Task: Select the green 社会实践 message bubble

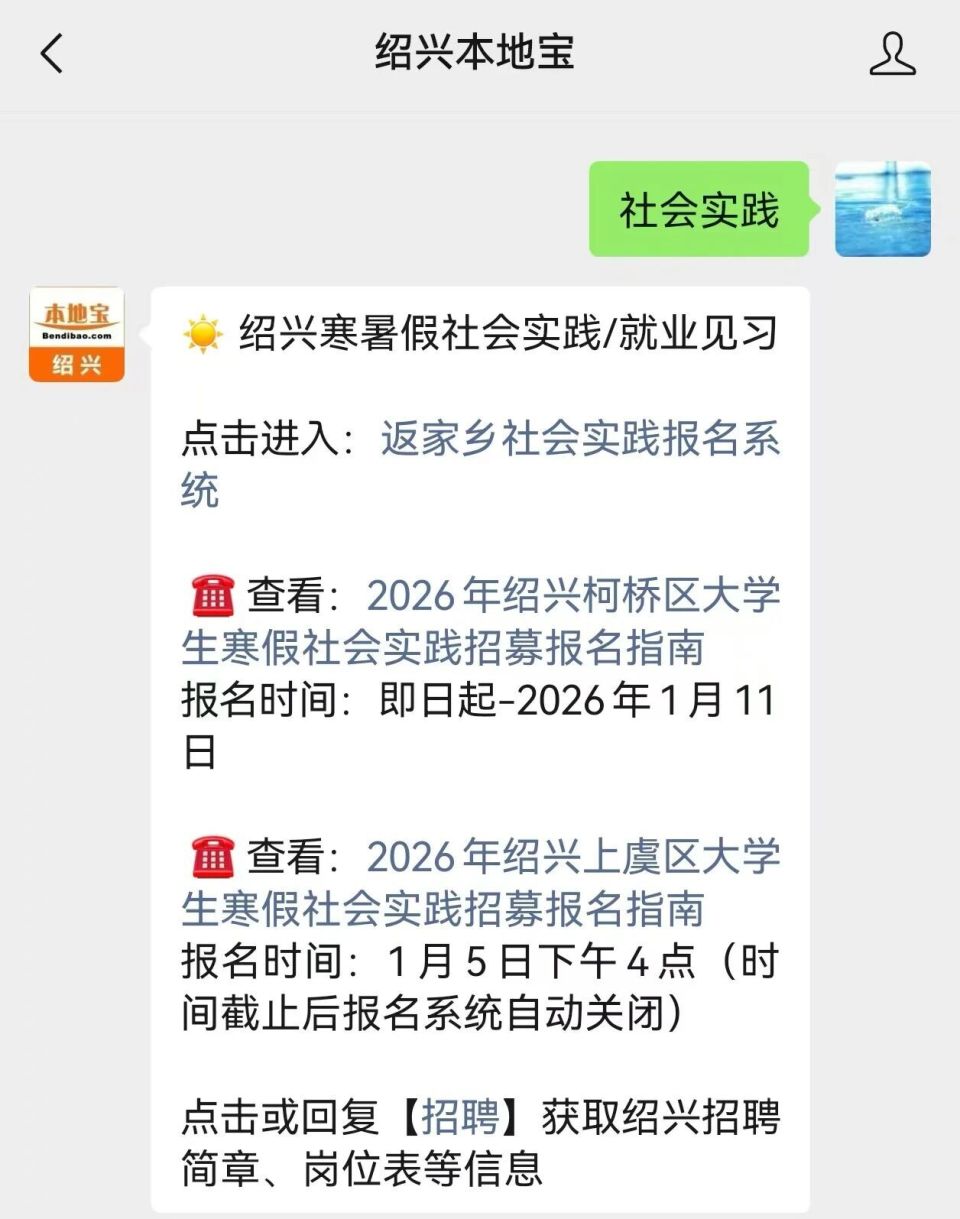Action: pos(700,209)
